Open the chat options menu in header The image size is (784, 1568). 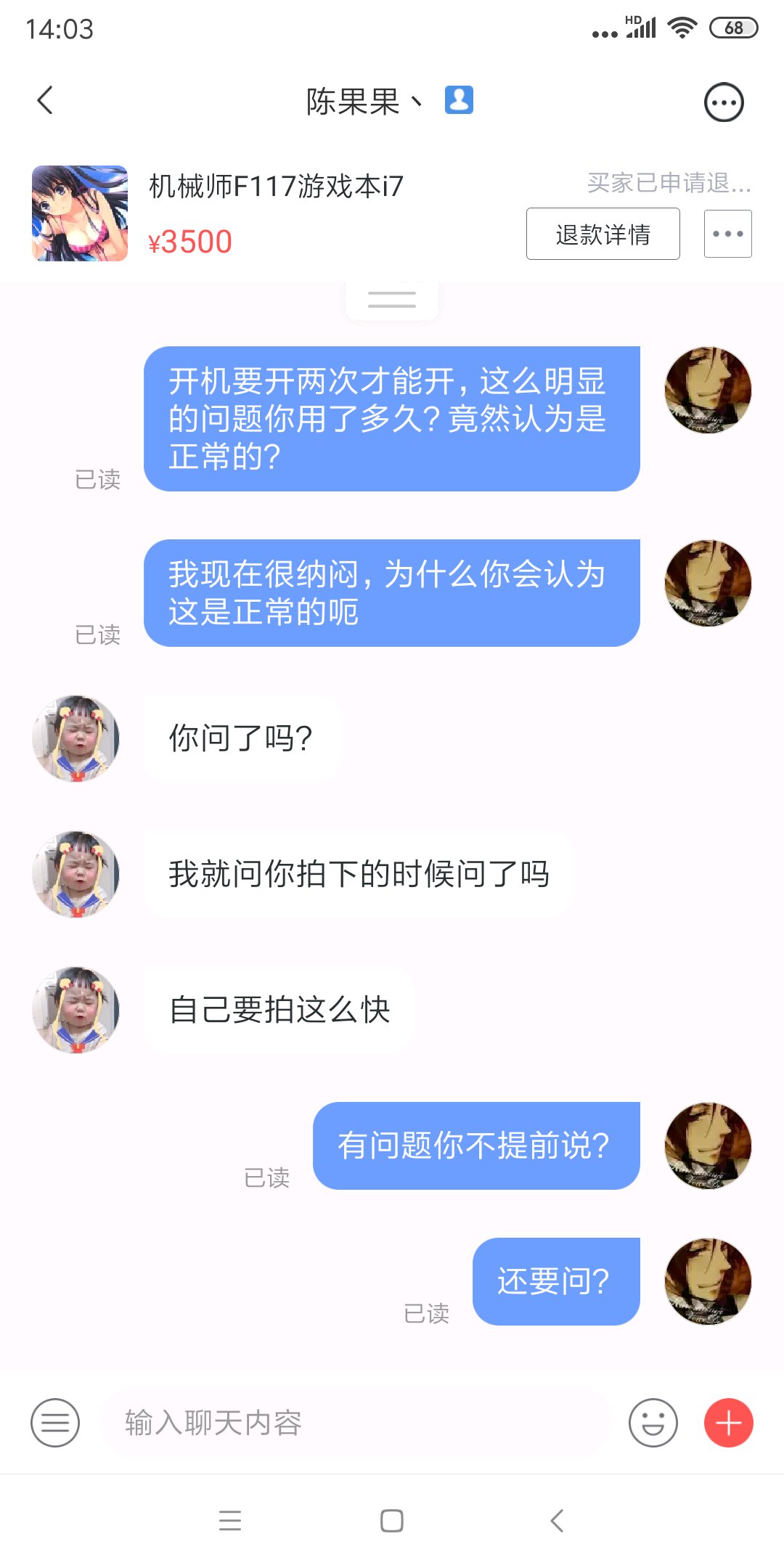click(723, 102)
